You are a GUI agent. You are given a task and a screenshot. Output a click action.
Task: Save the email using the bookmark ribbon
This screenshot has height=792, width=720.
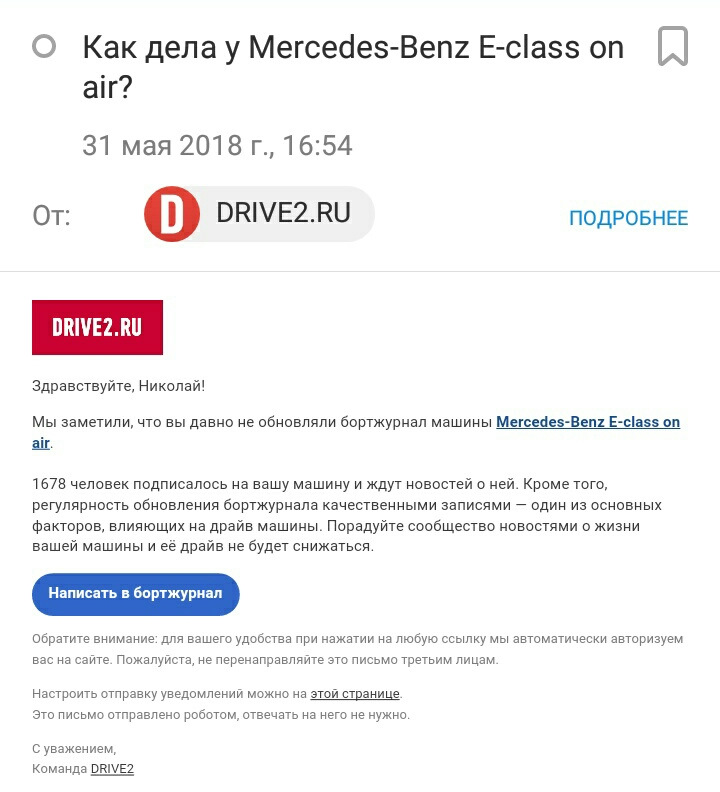675,44
